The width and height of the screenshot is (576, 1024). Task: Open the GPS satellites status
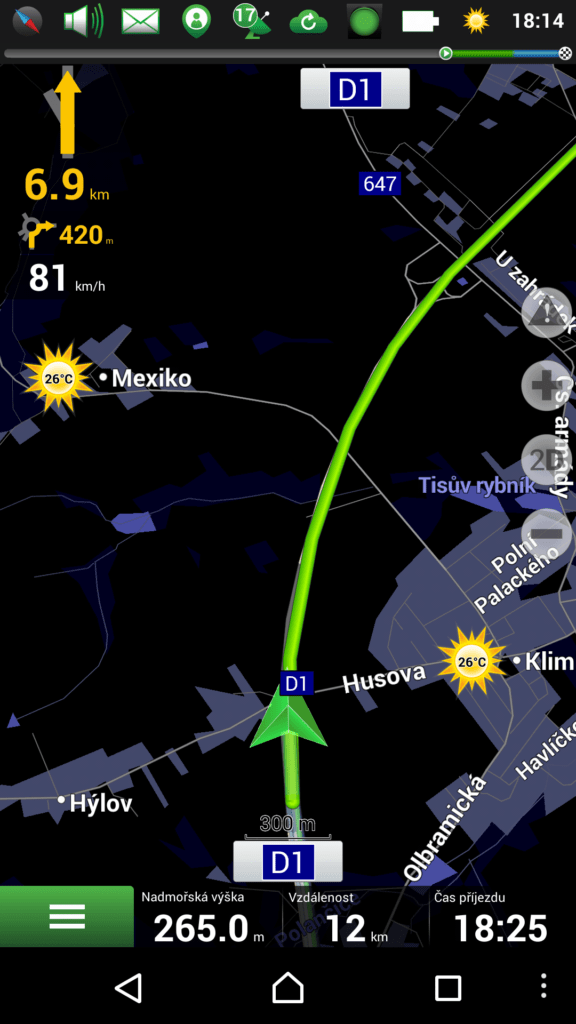250,21
